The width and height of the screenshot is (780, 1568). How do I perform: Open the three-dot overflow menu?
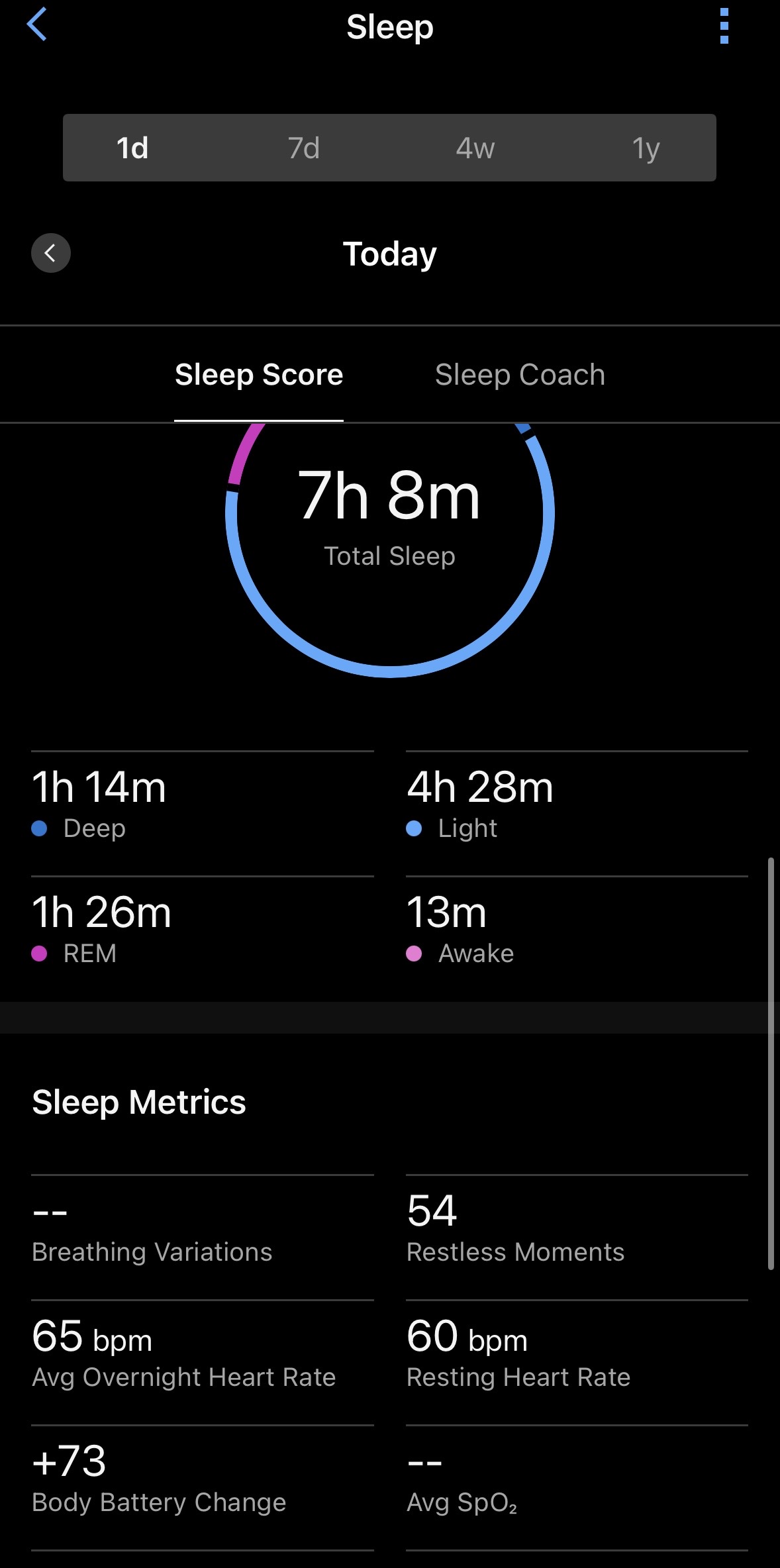point(724,26)
